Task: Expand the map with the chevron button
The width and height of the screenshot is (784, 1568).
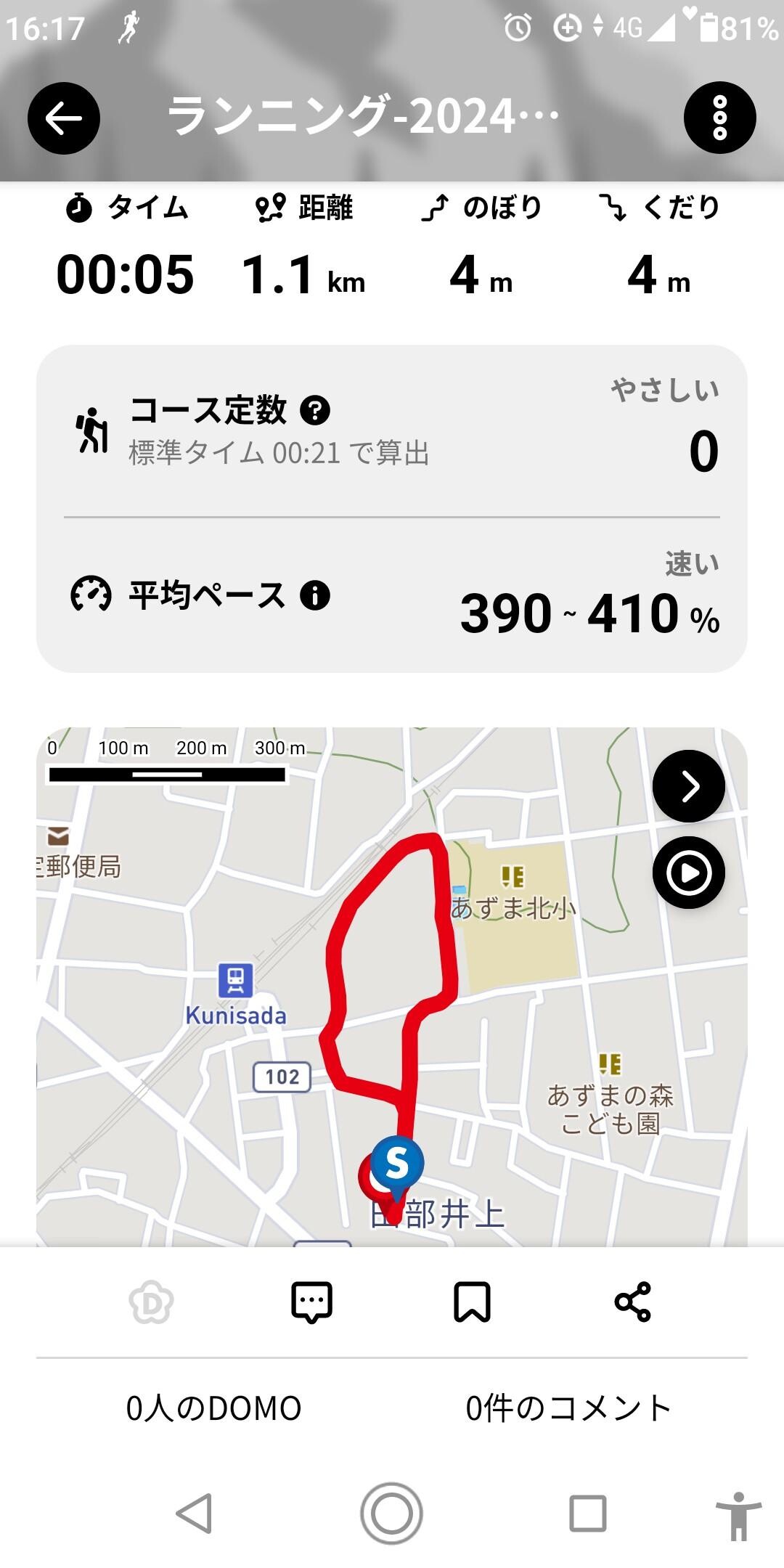Action: click(687, 786)
